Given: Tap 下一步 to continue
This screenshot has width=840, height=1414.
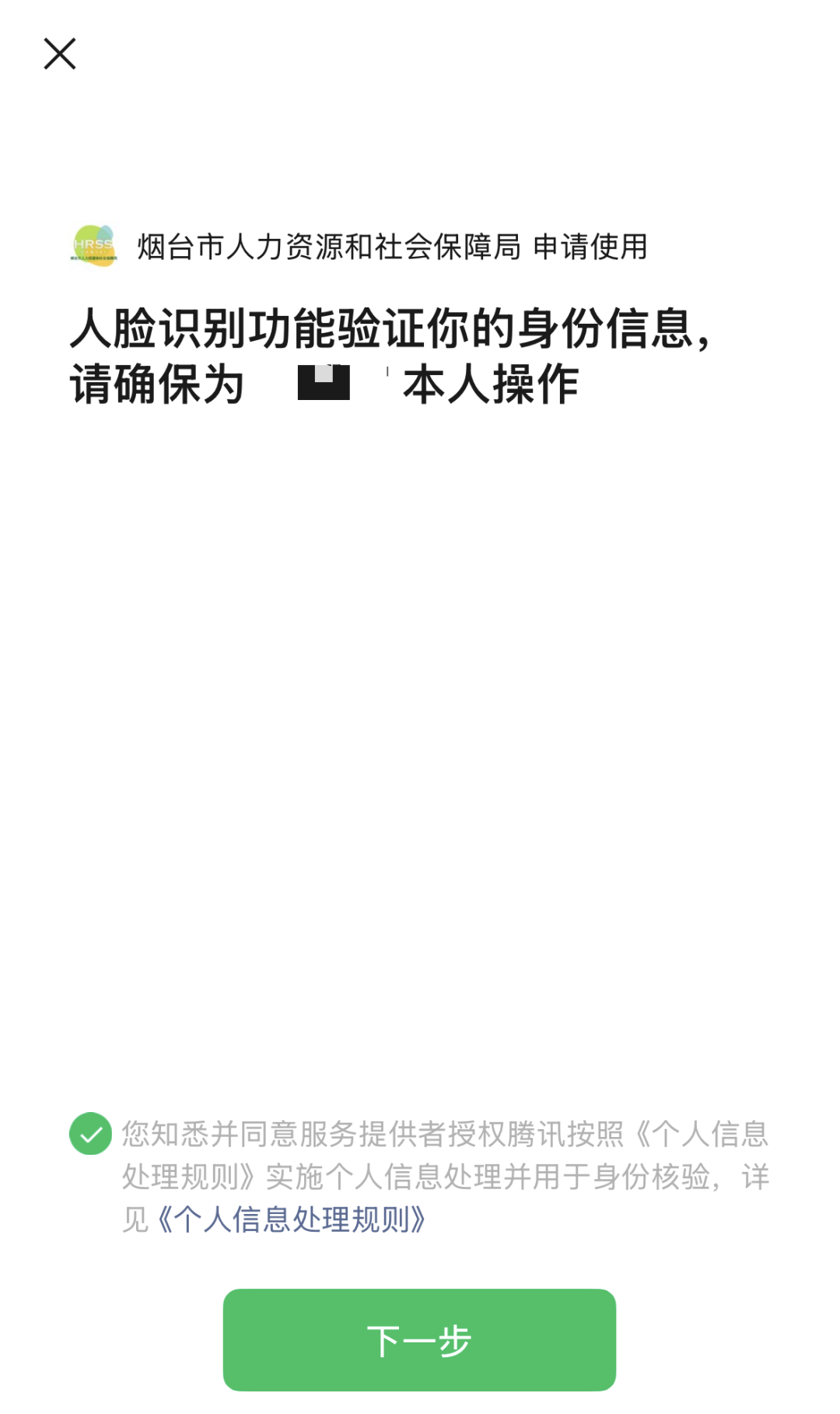Looking at the screenshot, I should point(419,1340).
